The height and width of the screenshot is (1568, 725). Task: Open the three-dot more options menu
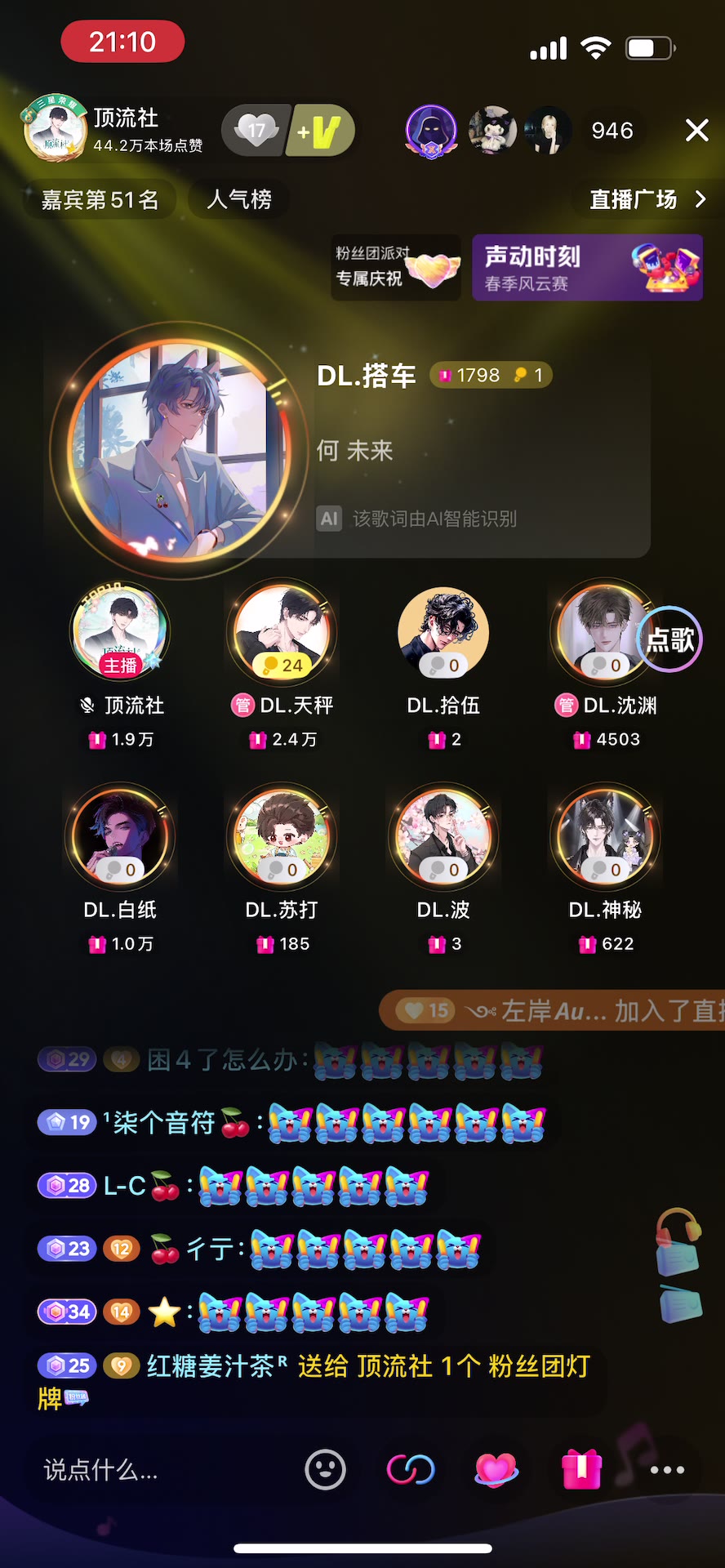pyautogui.click(x=667, y=1470)
